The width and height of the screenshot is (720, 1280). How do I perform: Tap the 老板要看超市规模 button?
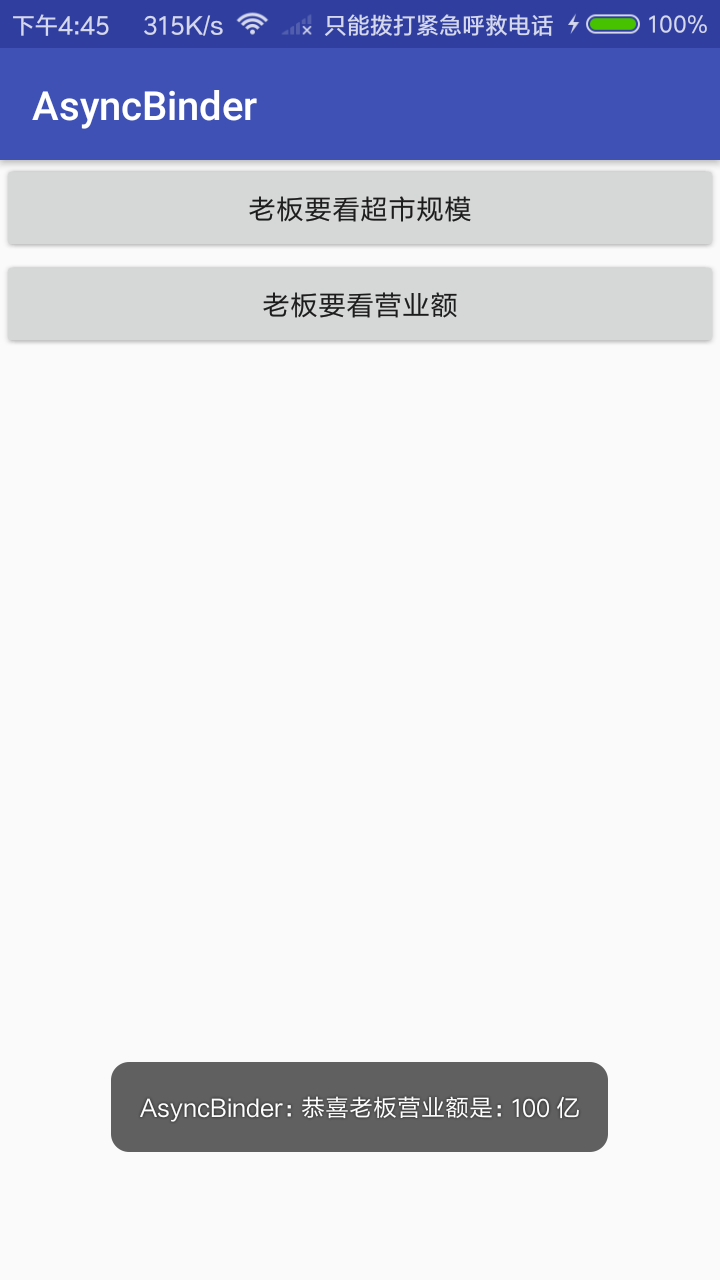pyautogui.click(x=360, y=208)
